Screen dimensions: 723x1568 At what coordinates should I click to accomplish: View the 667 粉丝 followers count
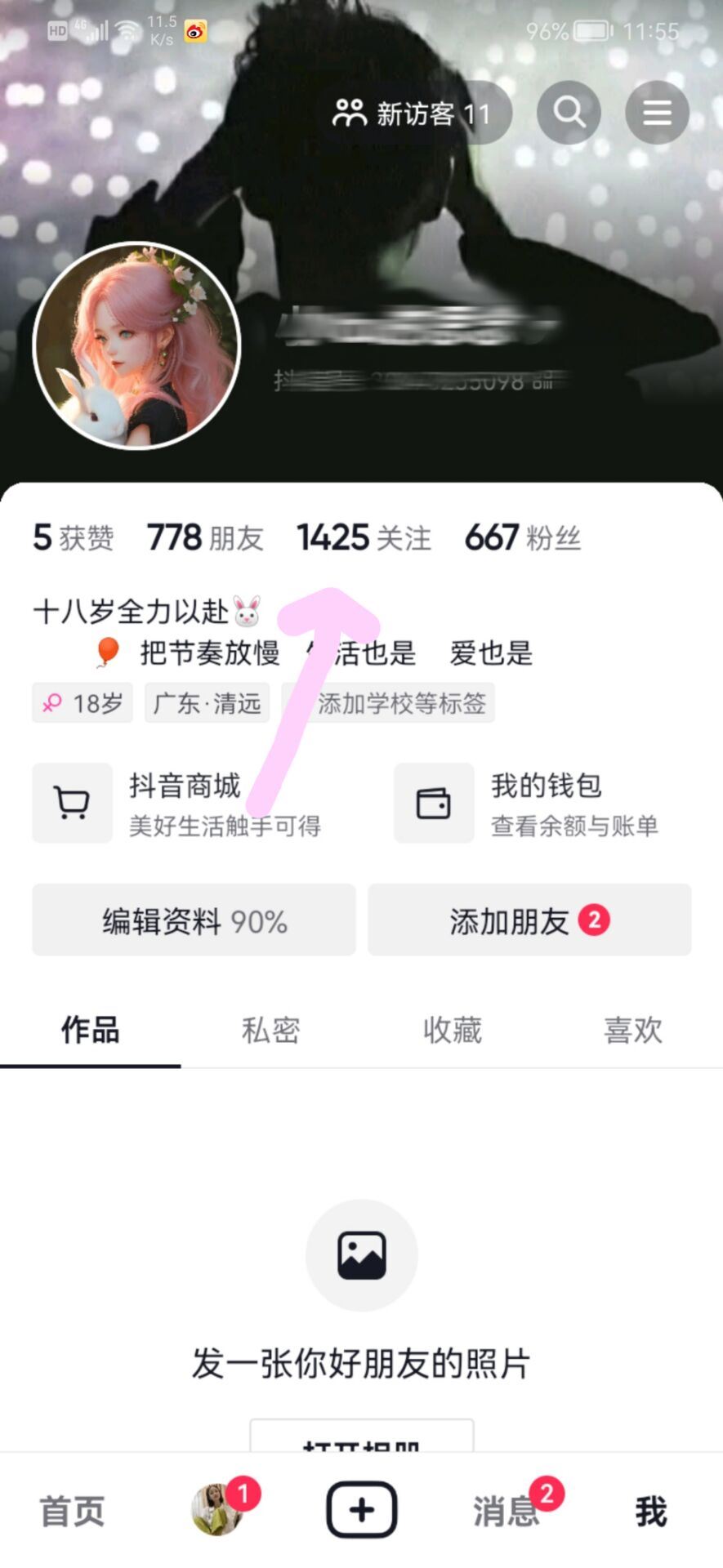pyautogui.click(x=521, y=537)
